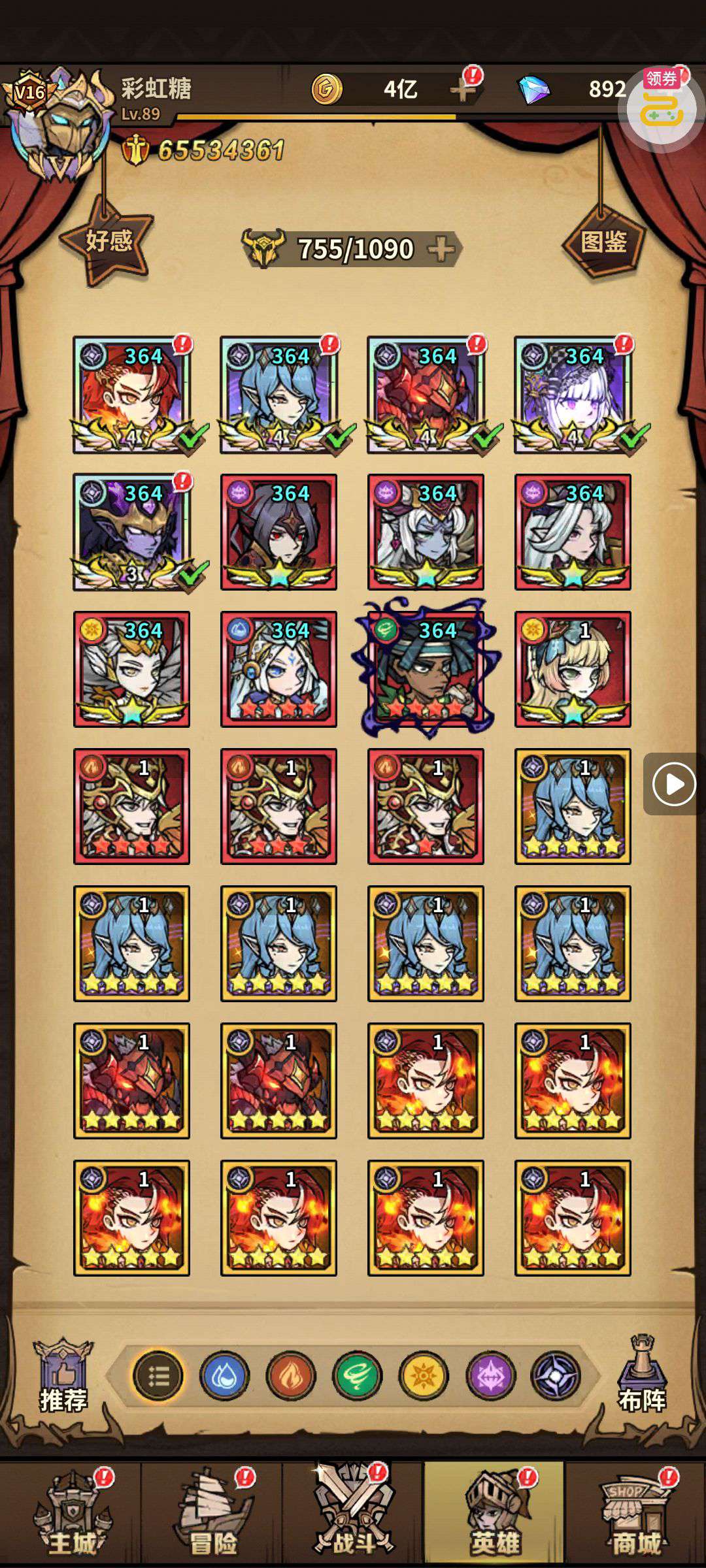
Task: Filter heroes by fire element
Action: 291,1377
